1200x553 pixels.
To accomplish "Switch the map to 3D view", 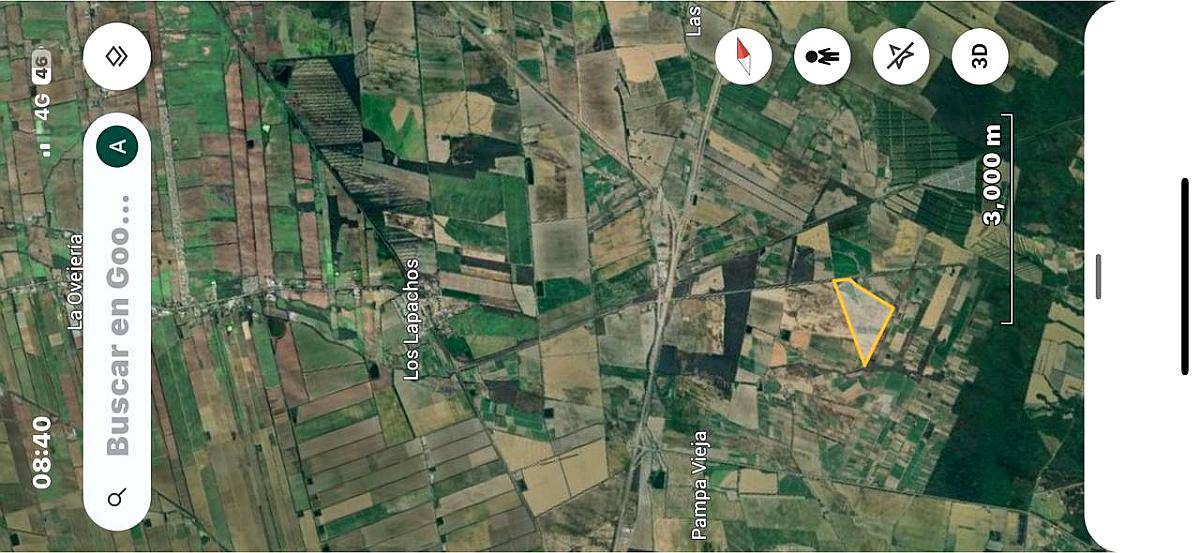I will click(980, 56).
